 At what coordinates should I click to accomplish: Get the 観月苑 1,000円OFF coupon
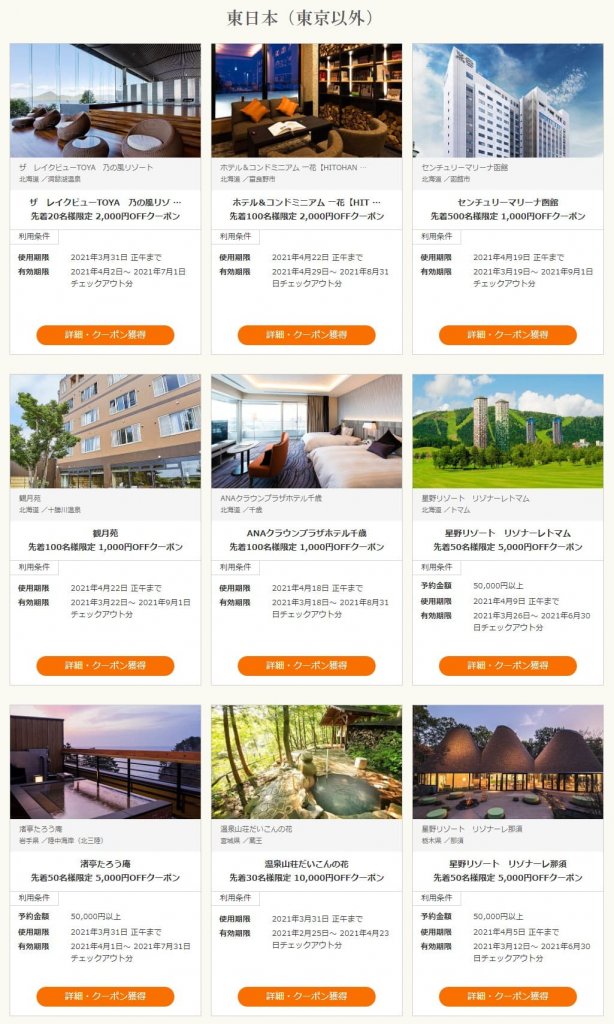[105, 666]
